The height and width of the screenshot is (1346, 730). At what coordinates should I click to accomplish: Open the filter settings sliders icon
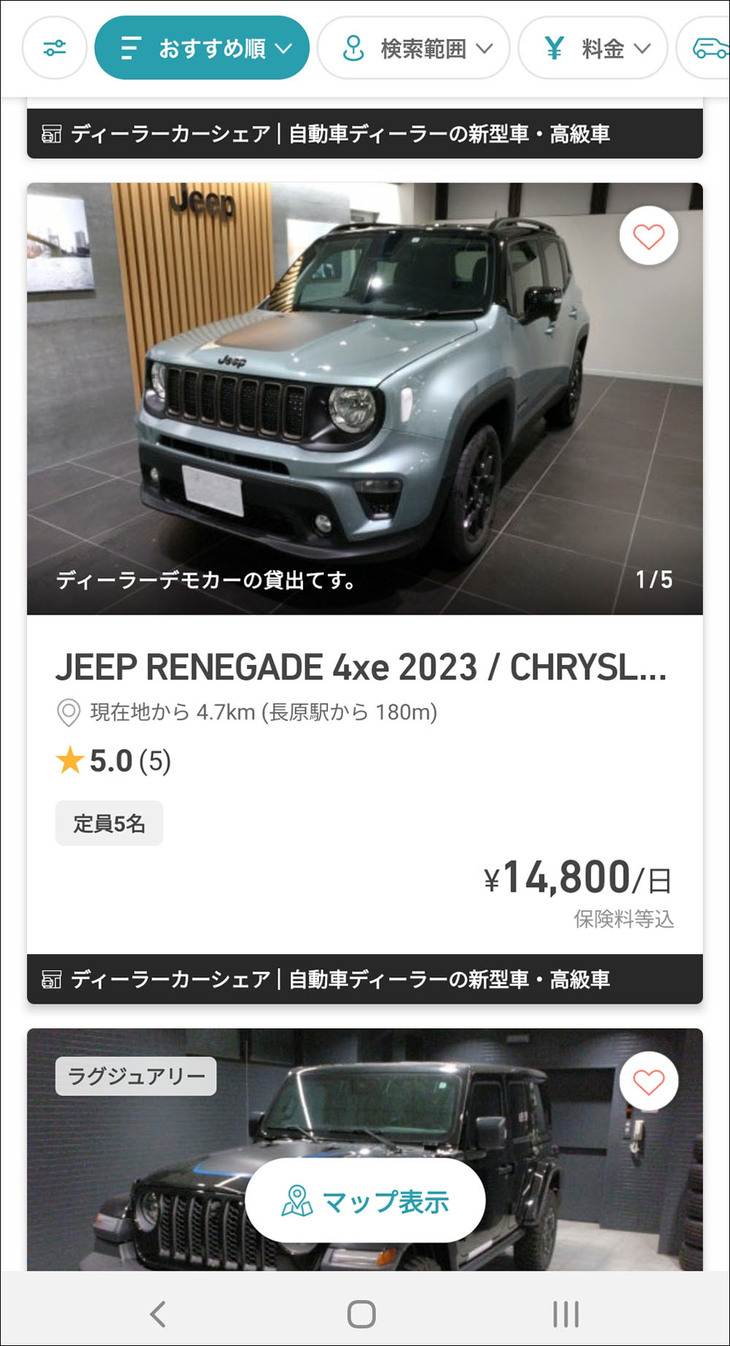[54, 47]
